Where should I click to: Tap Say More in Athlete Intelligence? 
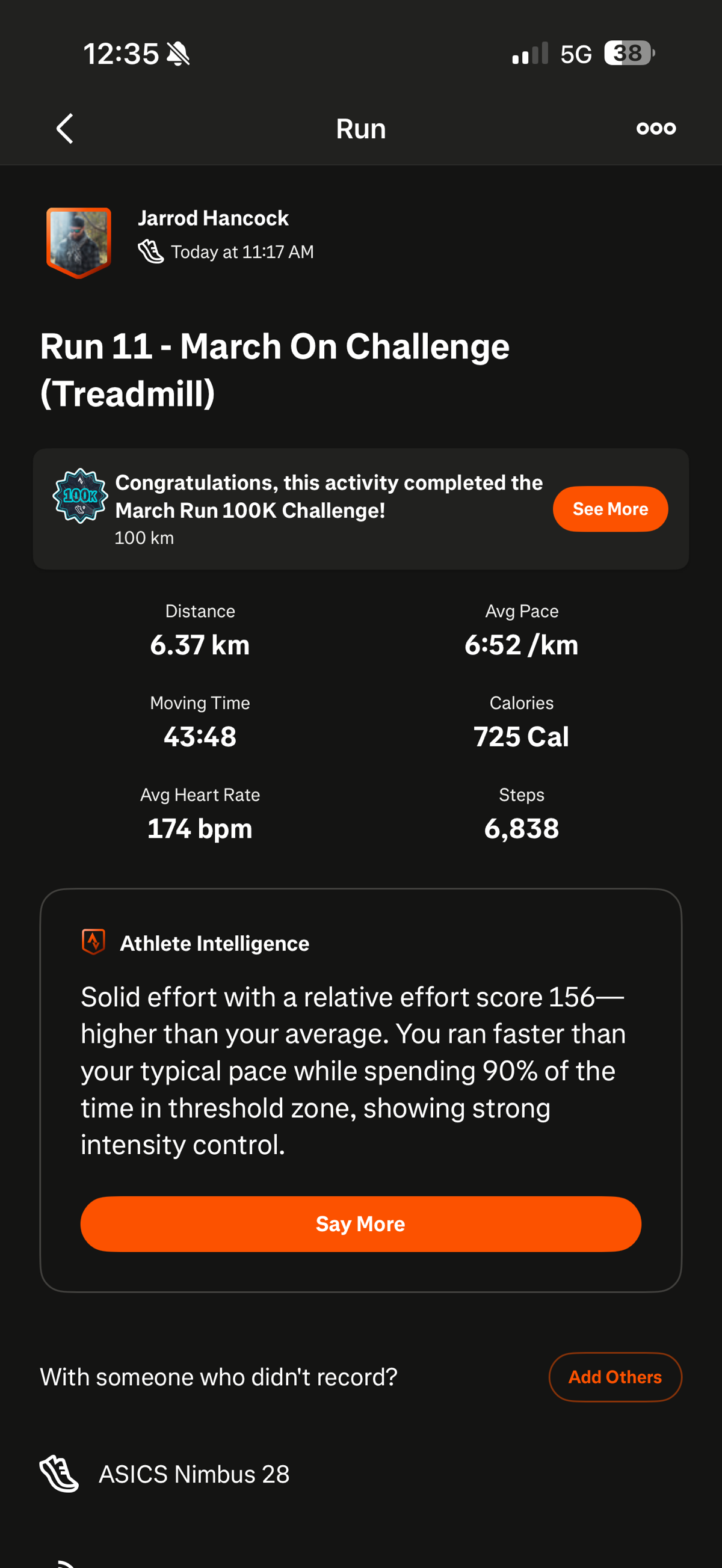(x=360, y=1223)
